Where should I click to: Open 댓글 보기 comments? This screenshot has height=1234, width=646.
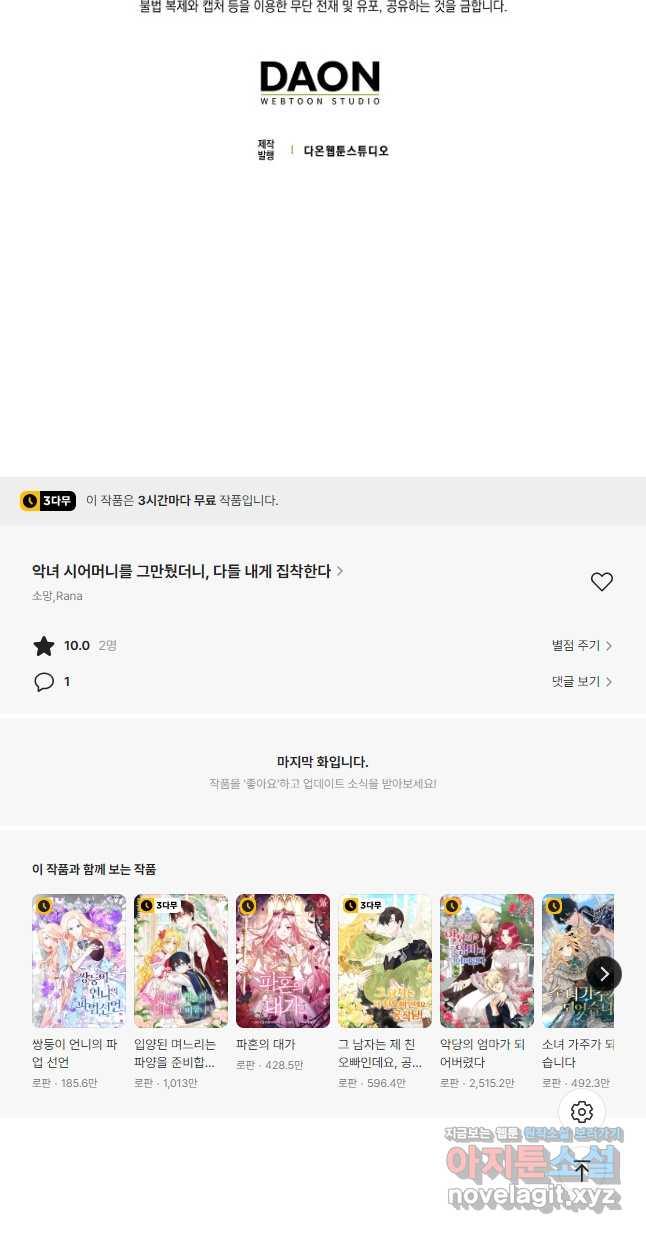click(581, 682)
